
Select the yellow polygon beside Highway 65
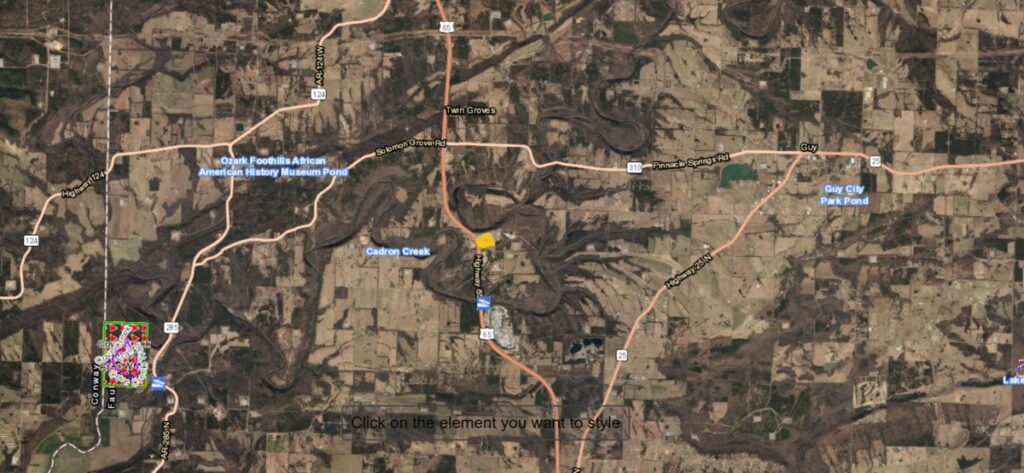(486, 240)
